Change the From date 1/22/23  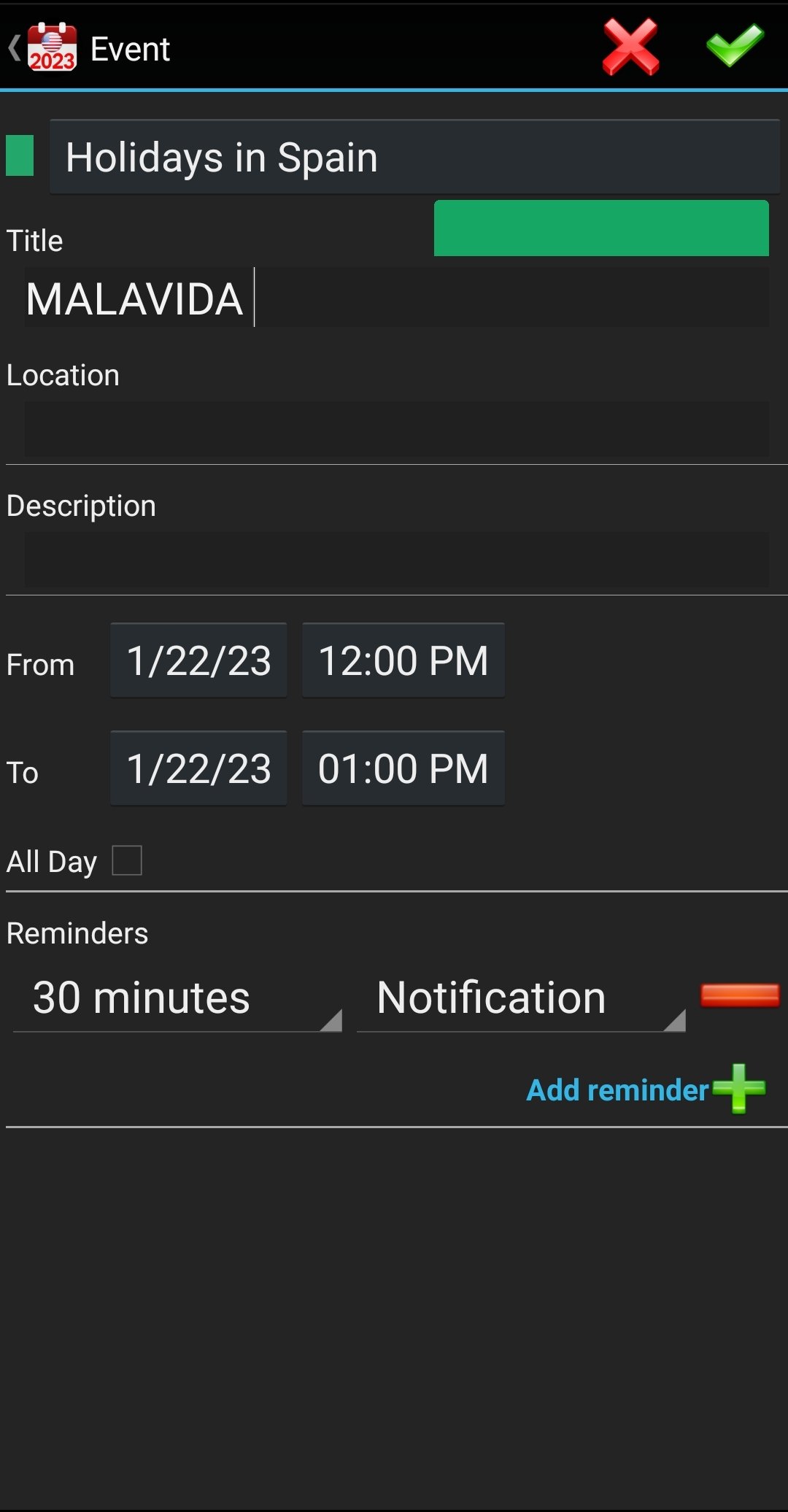[198, 660]
